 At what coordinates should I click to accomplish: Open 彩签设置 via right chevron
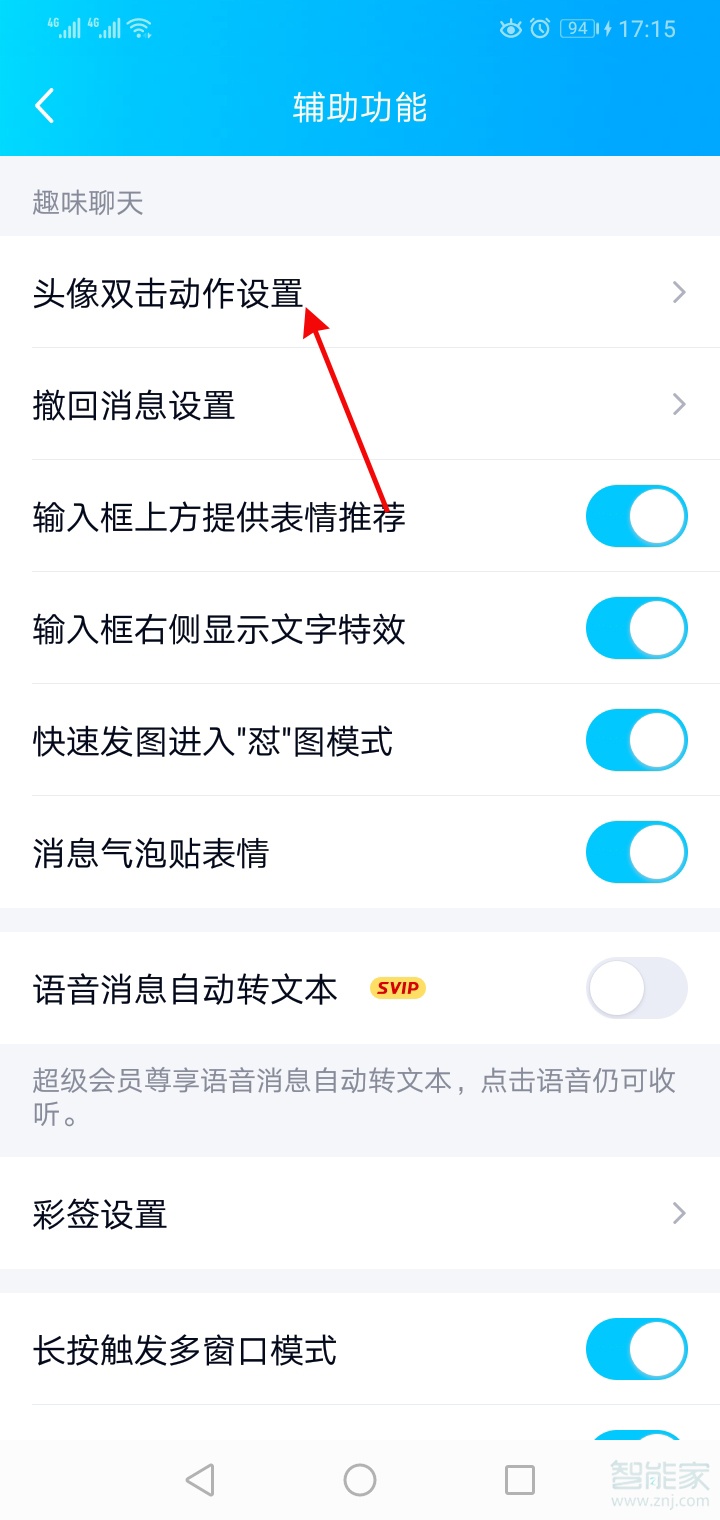(x=678, y=1214)
